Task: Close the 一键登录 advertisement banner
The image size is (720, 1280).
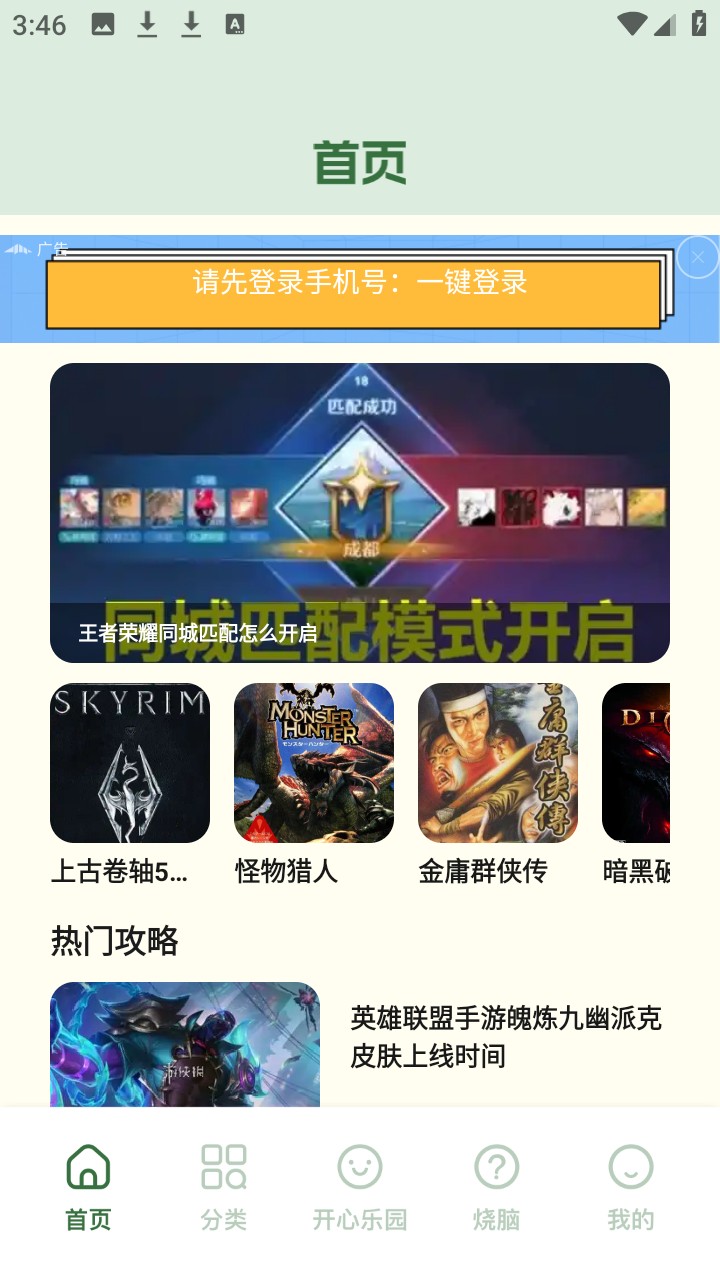Action: pos(696,256)
